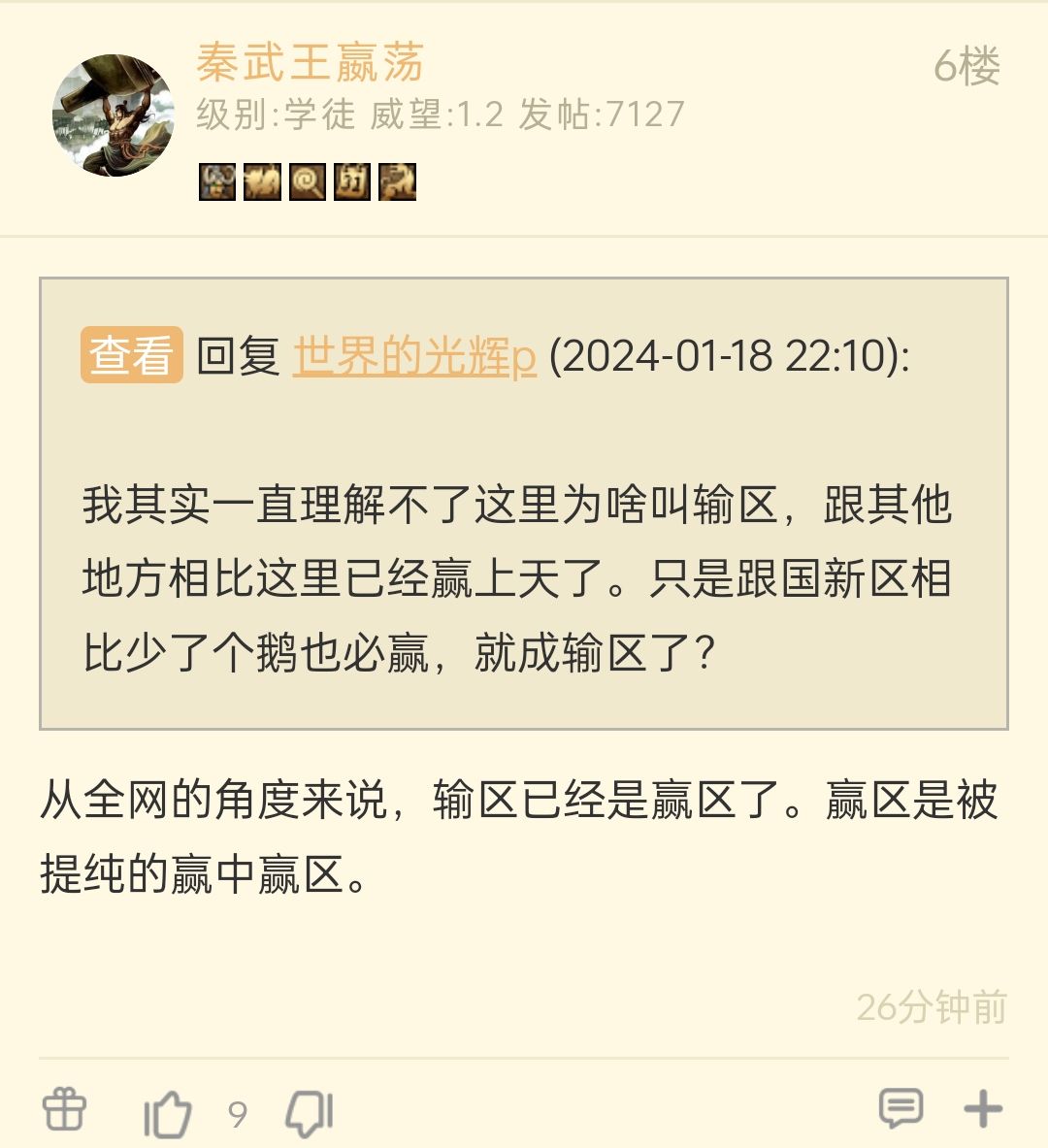Send a gift to this reply
Image resolution: width=1048 pixels, height=1148 pixels.
point(65,1109)
